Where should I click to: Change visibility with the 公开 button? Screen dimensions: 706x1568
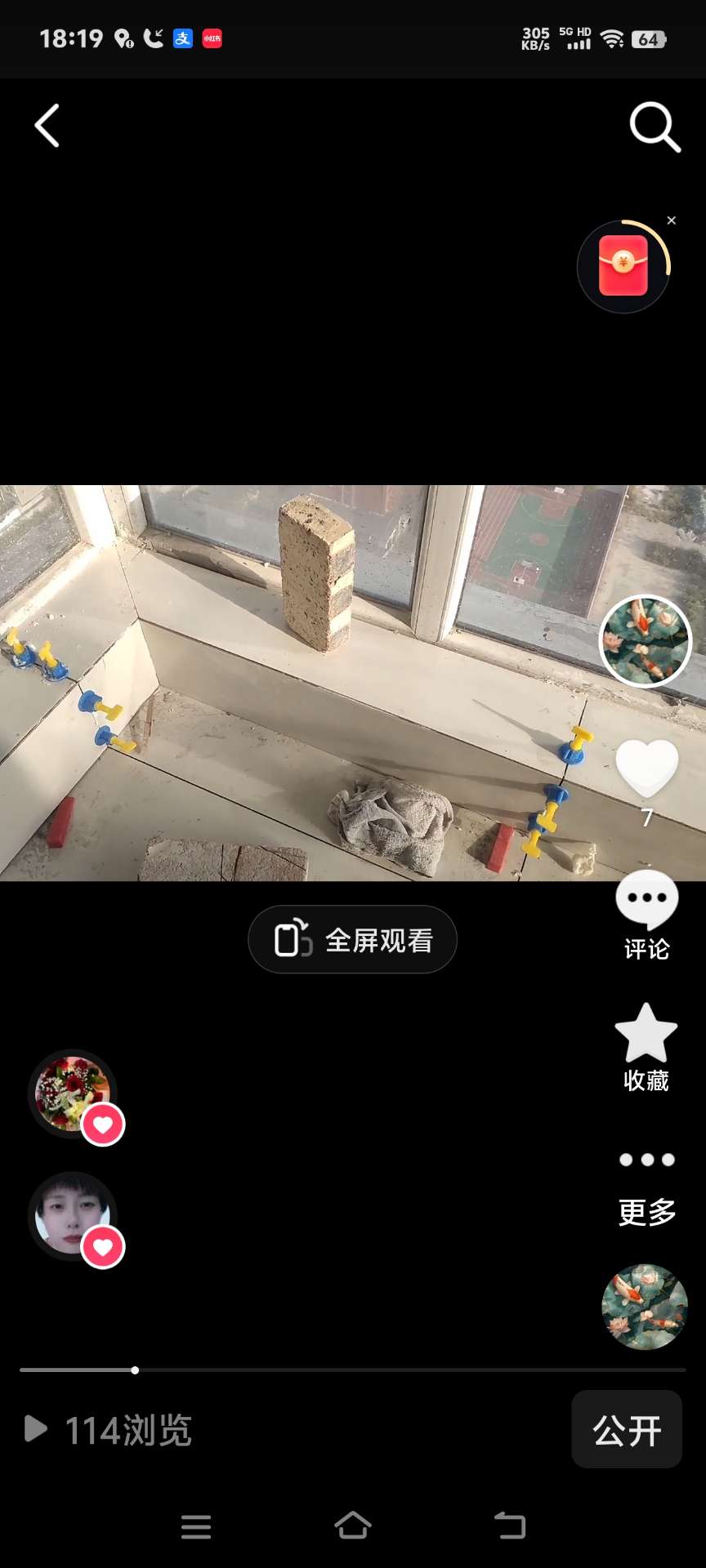(x=627, y=1430)
